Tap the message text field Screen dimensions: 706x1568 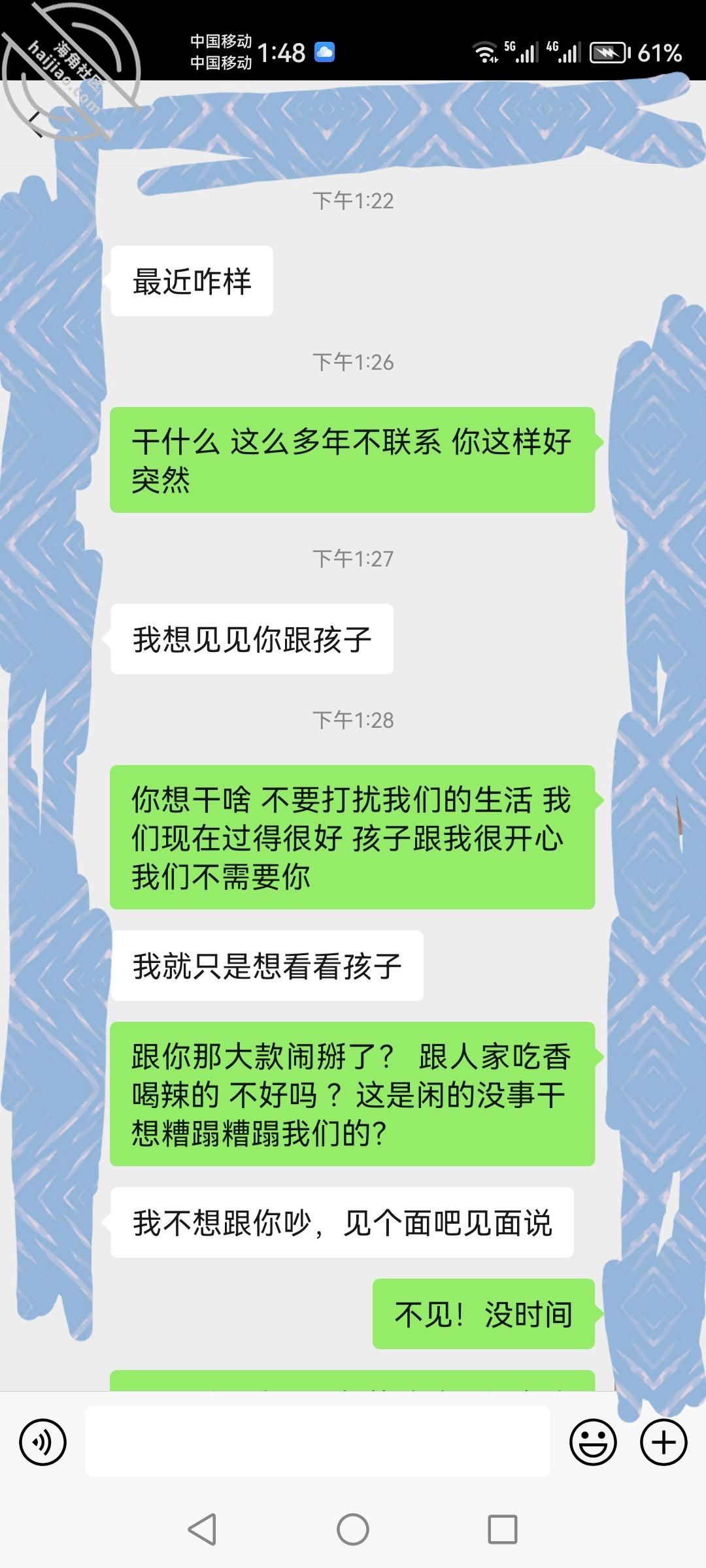tap(318, 1441)
